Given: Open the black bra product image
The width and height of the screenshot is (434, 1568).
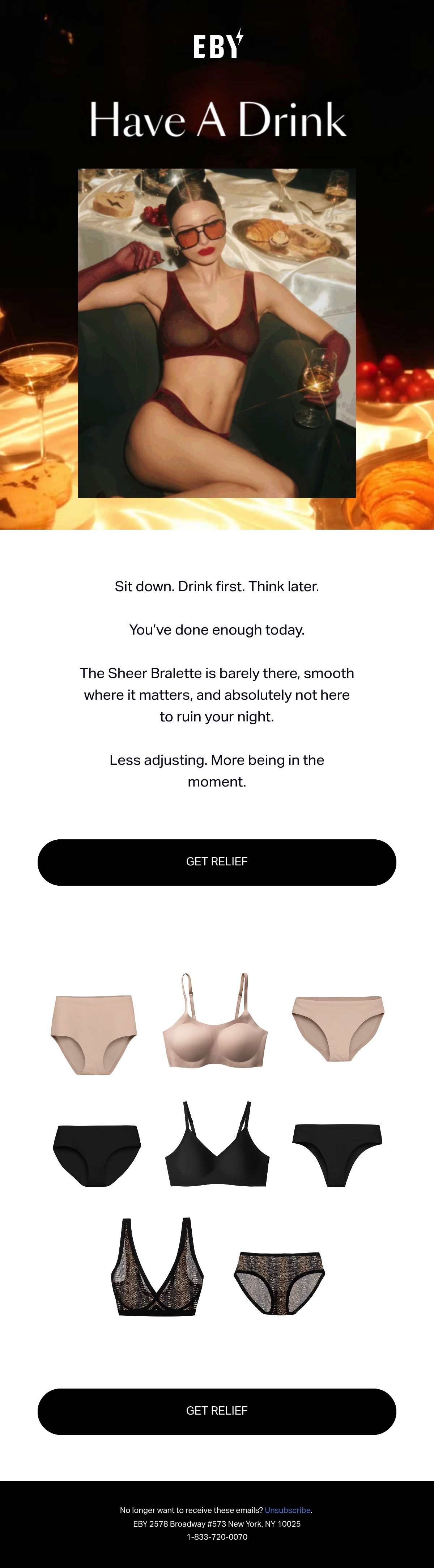Looking at the screenshot, I should click(x=217, y=1144).
